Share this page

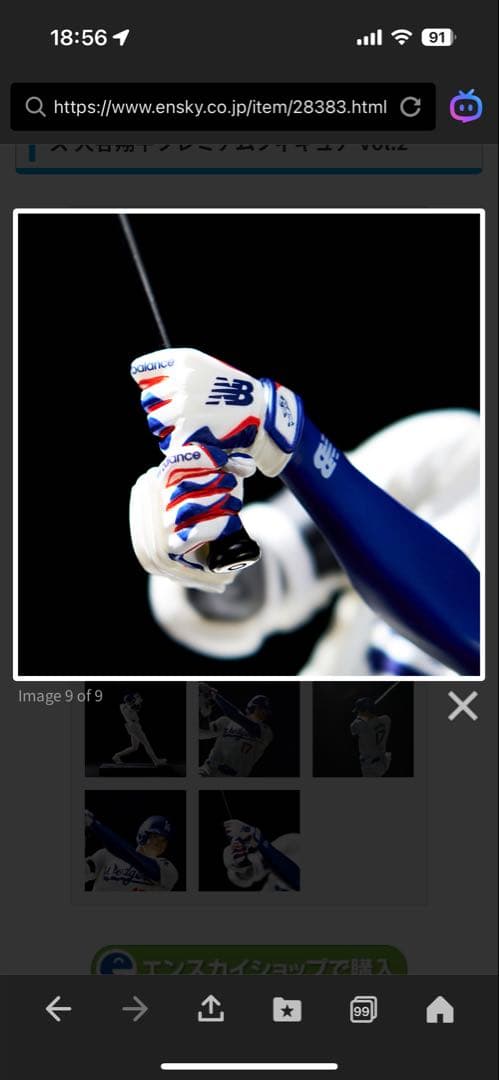click(211, 1009)
